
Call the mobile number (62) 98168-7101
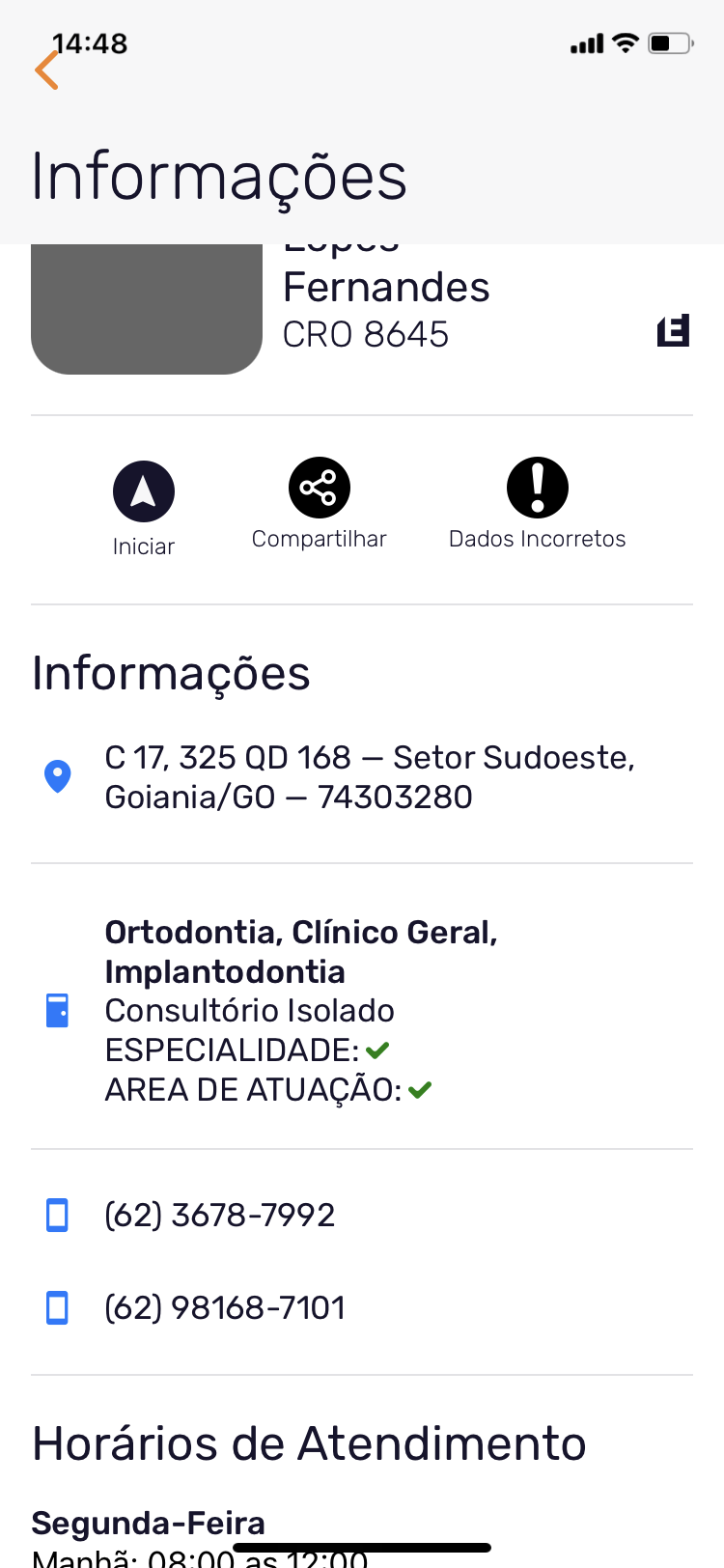225,1307
